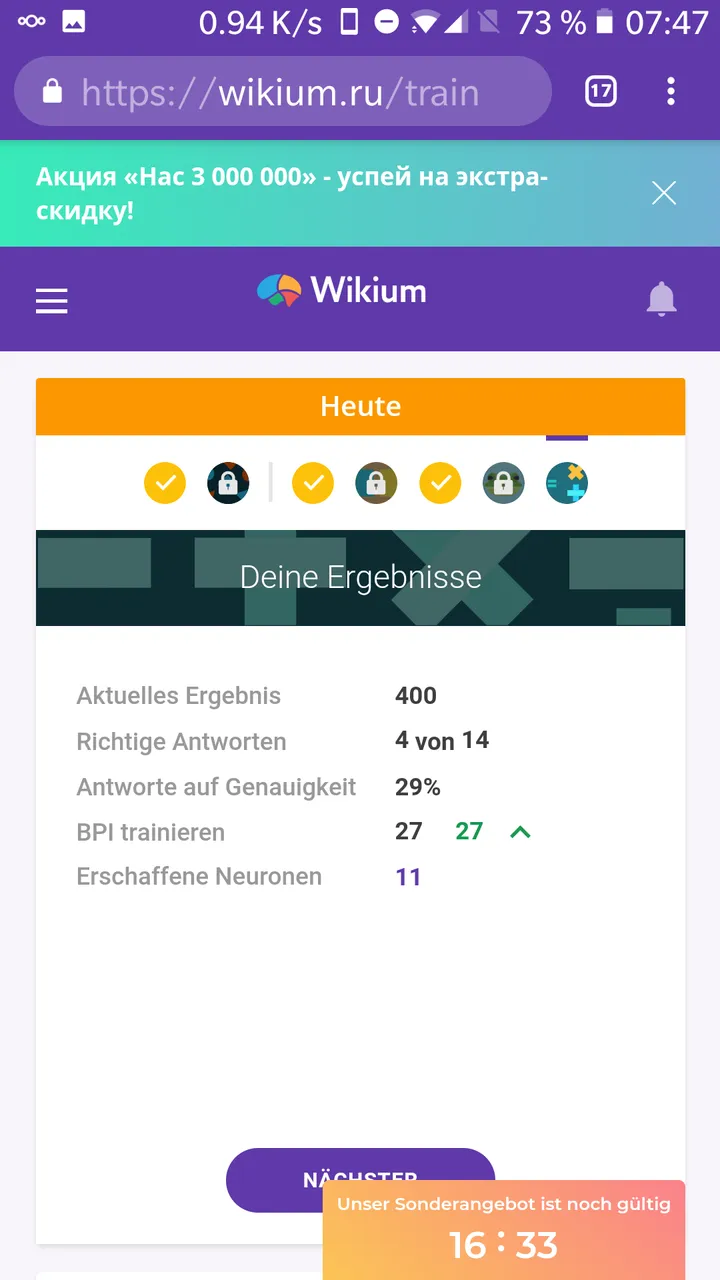Open the notifications bell
720x1280 pixels.
(x=661, y=298)
